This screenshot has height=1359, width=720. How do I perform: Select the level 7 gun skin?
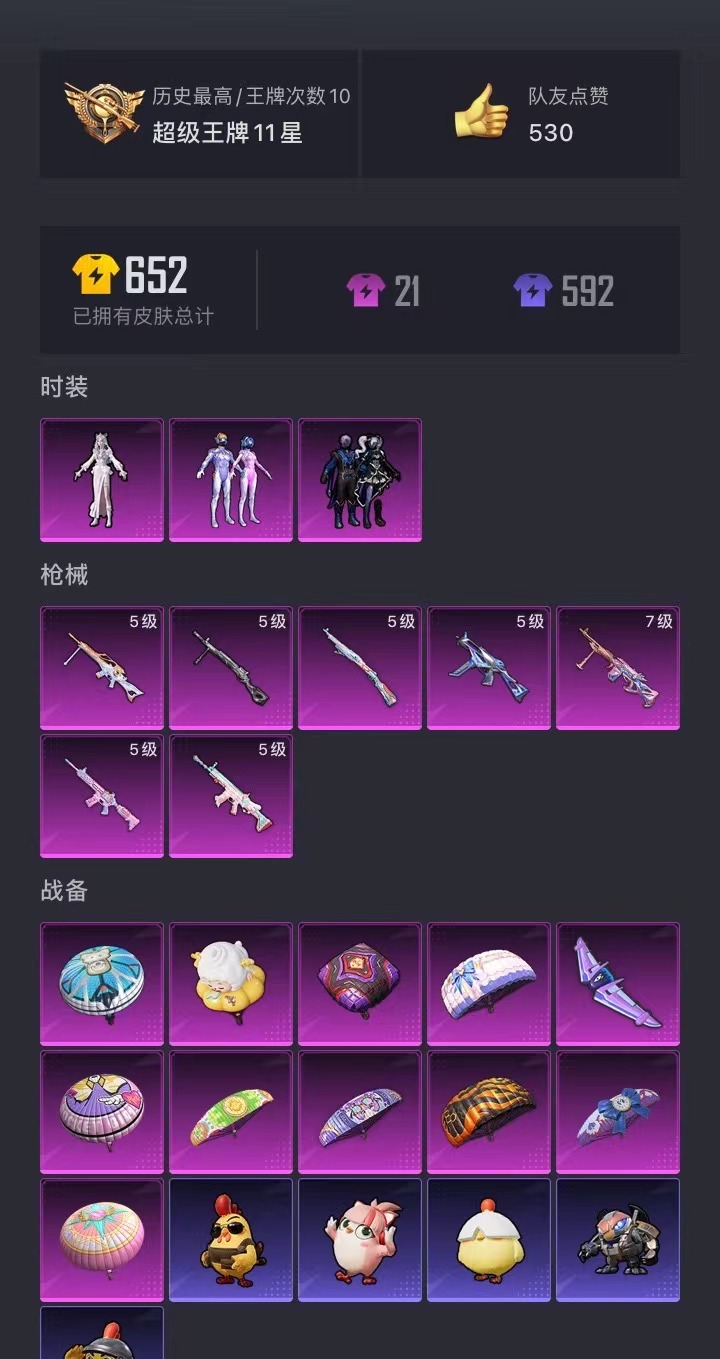point(617,667)
